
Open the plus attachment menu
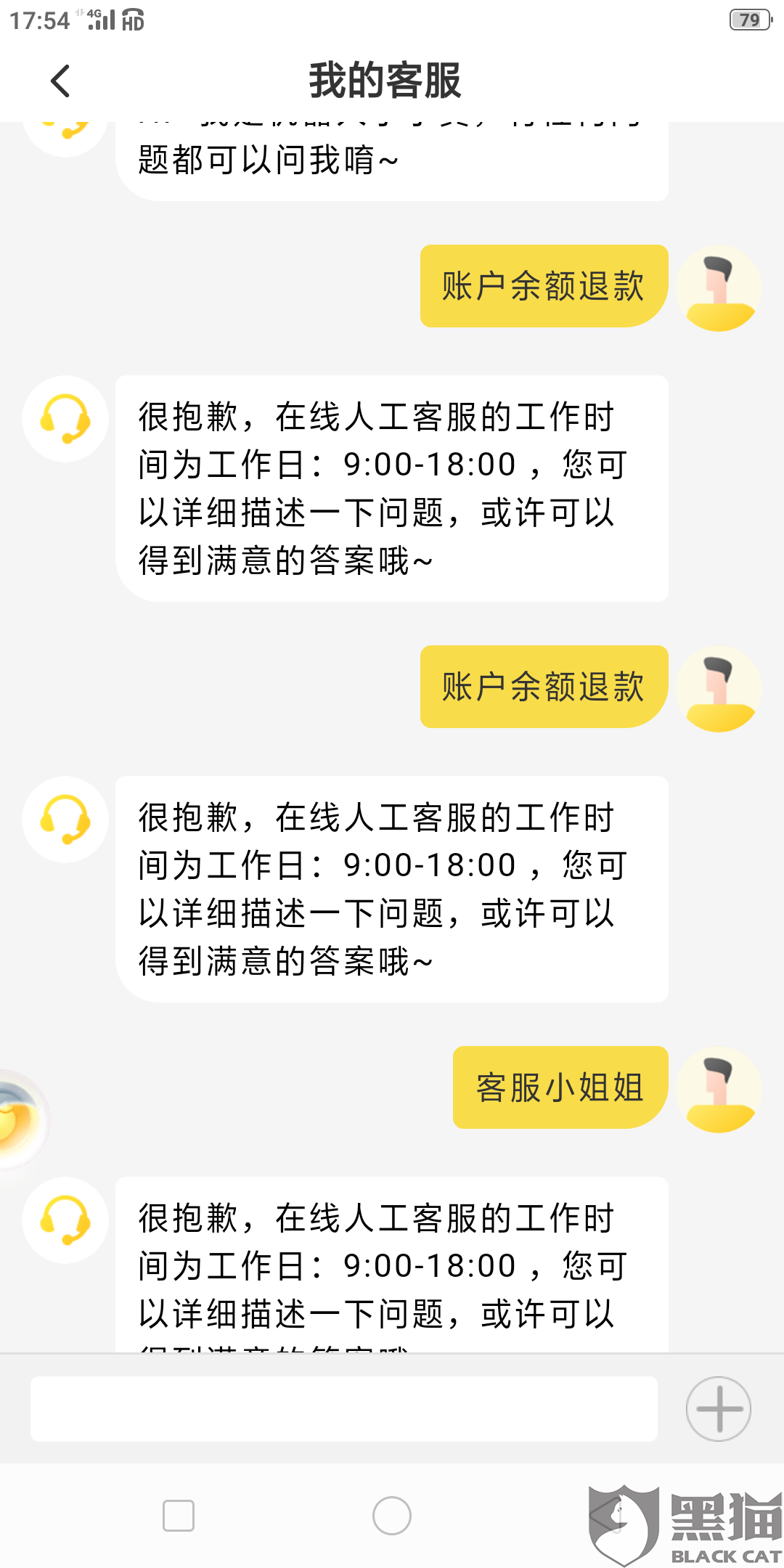(718, 1408)
